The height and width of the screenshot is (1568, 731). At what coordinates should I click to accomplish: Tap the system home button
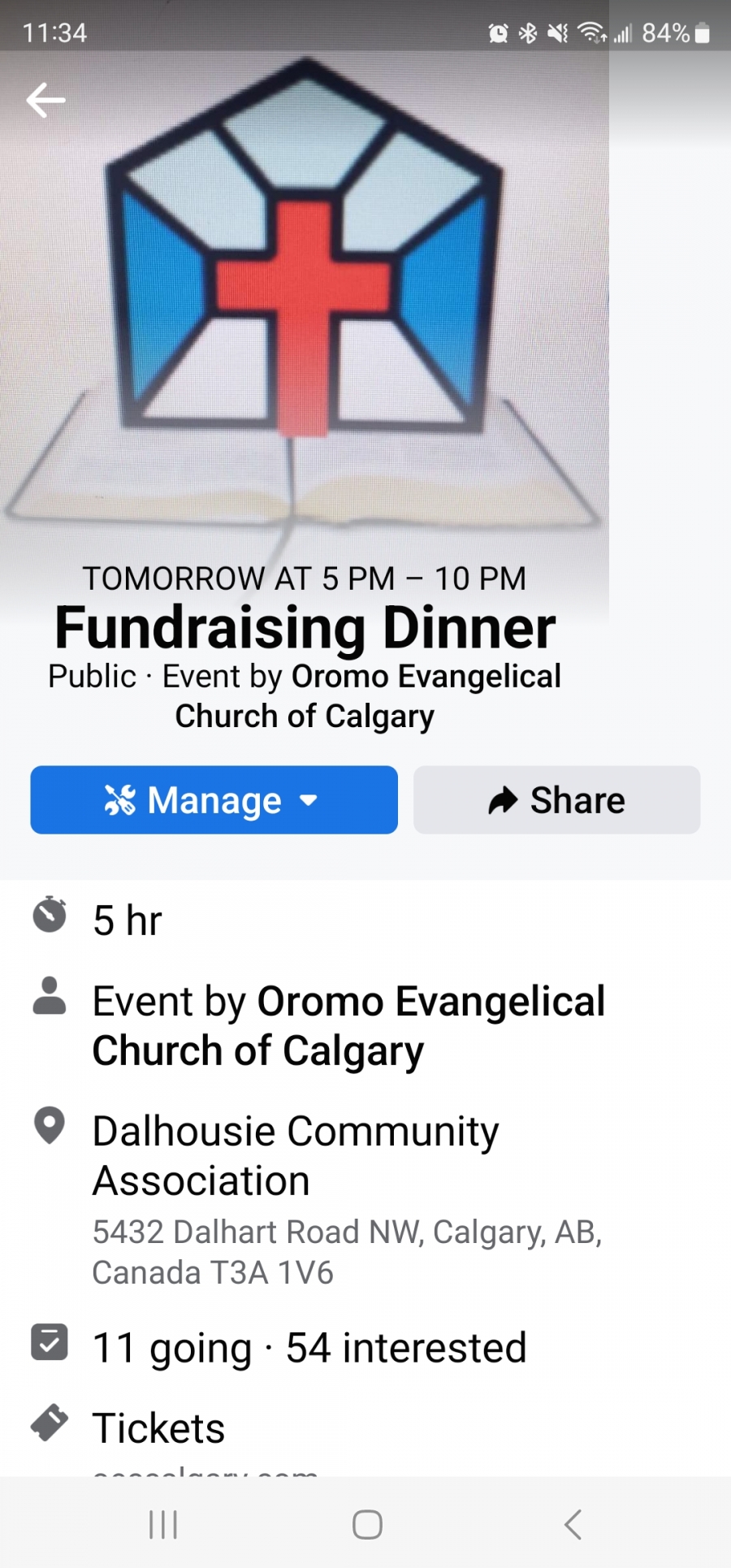367,1525
